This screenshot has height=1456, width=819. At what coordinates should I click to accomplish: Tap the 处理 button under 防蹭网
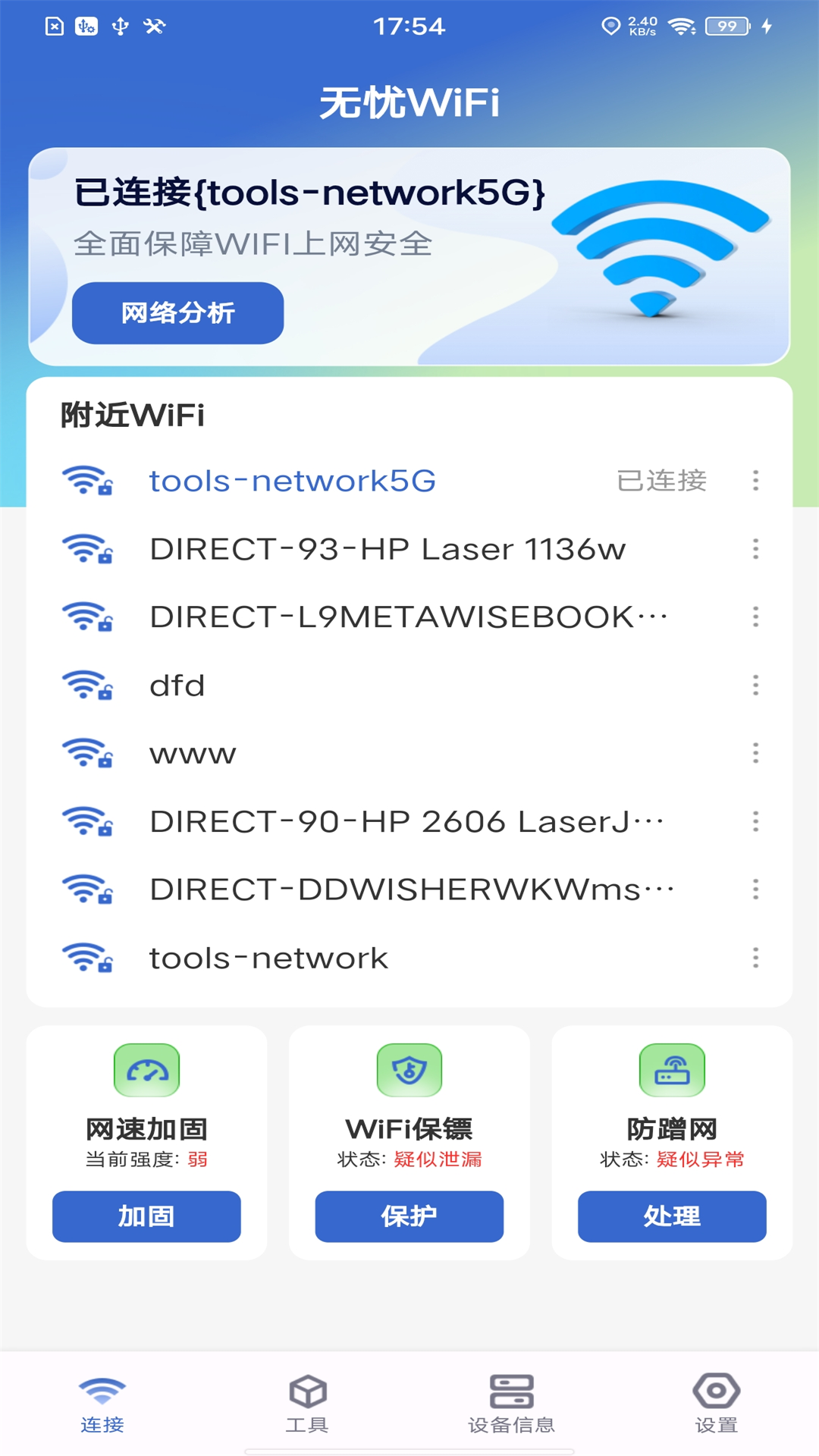(672, 1216)
